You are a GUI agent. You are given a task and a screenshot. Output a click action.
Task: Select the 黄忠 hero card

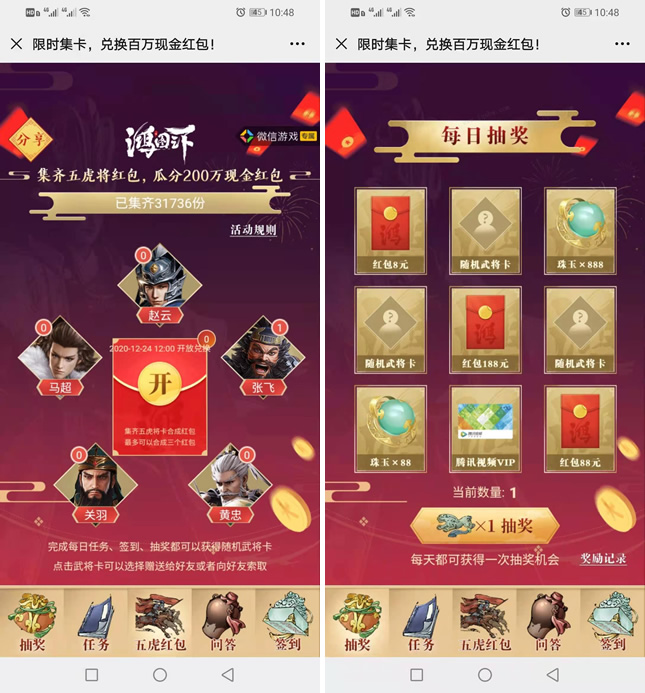[x=230, y=479]
